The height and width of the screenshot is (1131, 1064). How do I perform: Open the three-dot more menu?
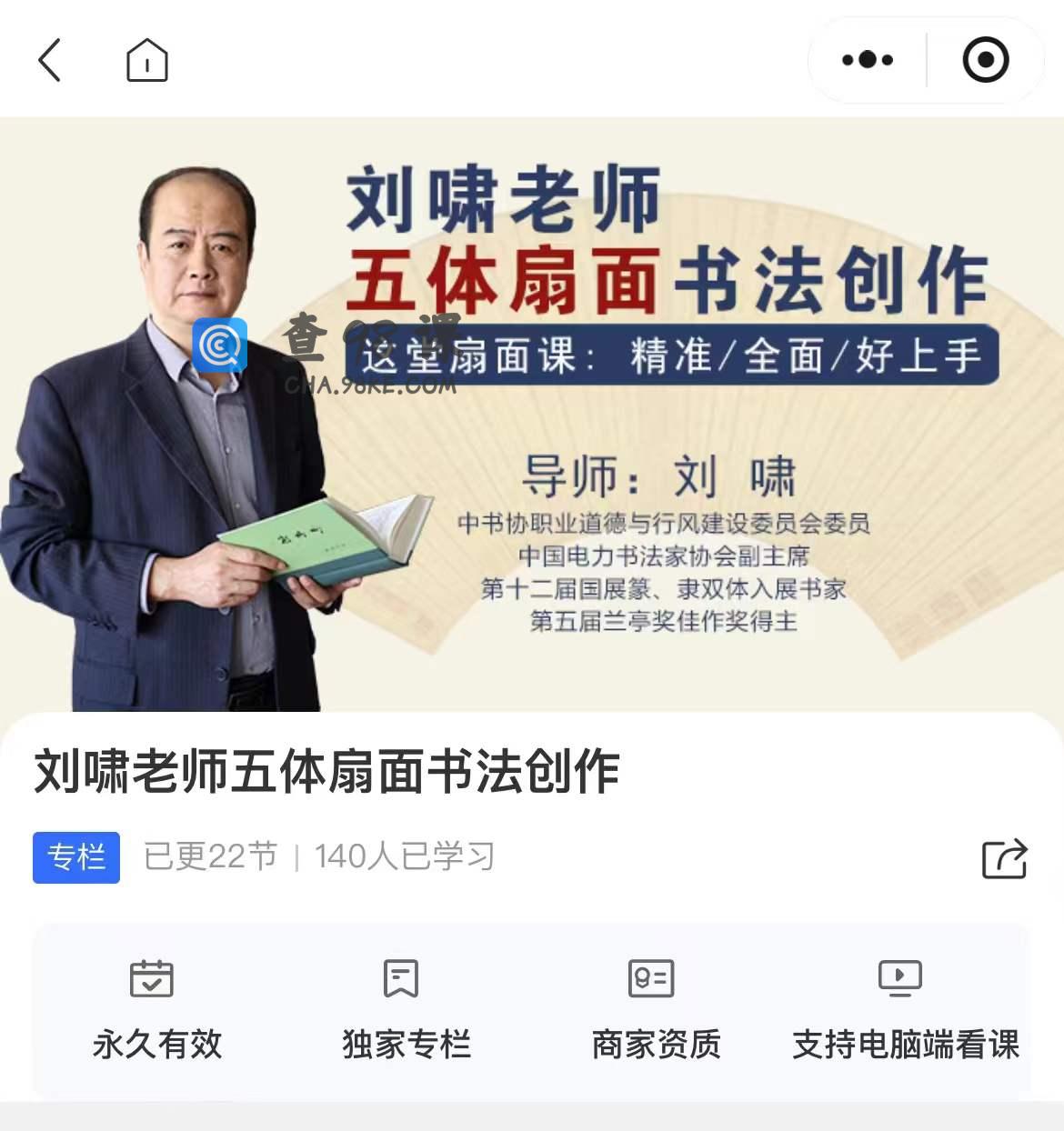[867, 60]
